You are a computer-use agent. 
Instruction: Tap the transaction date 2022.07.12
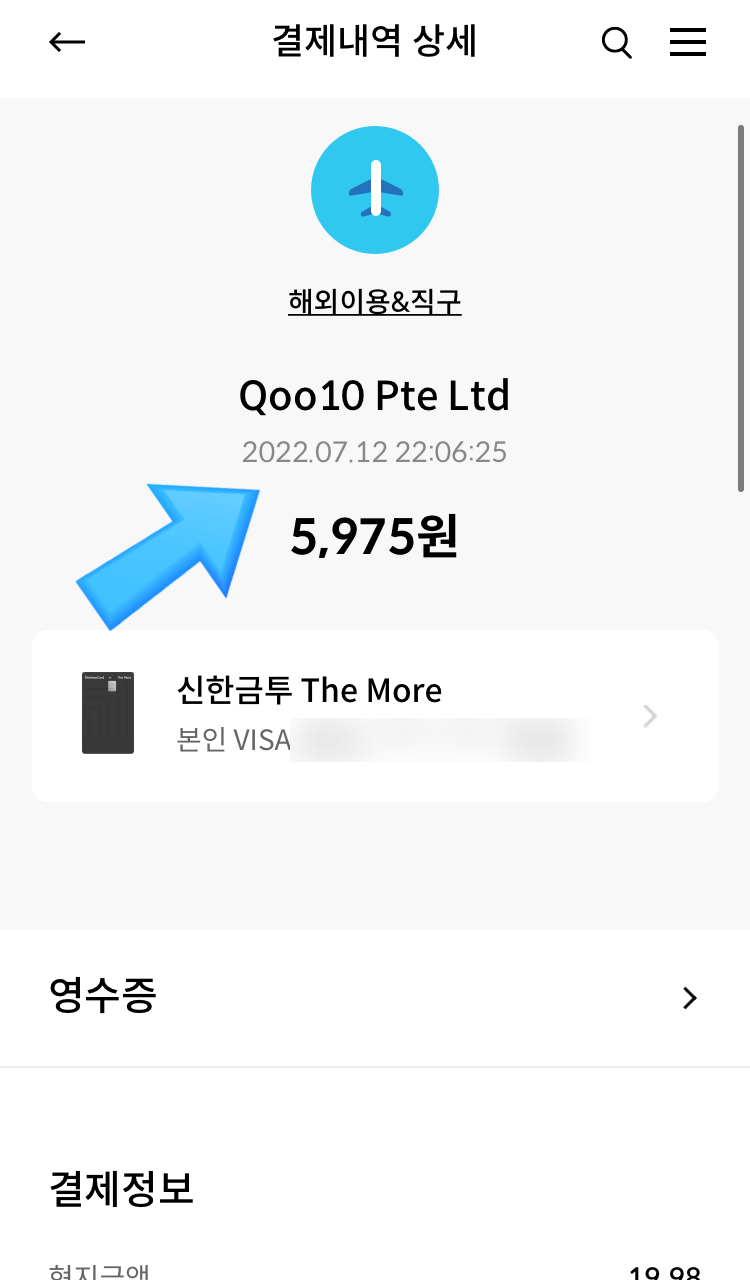375,452
